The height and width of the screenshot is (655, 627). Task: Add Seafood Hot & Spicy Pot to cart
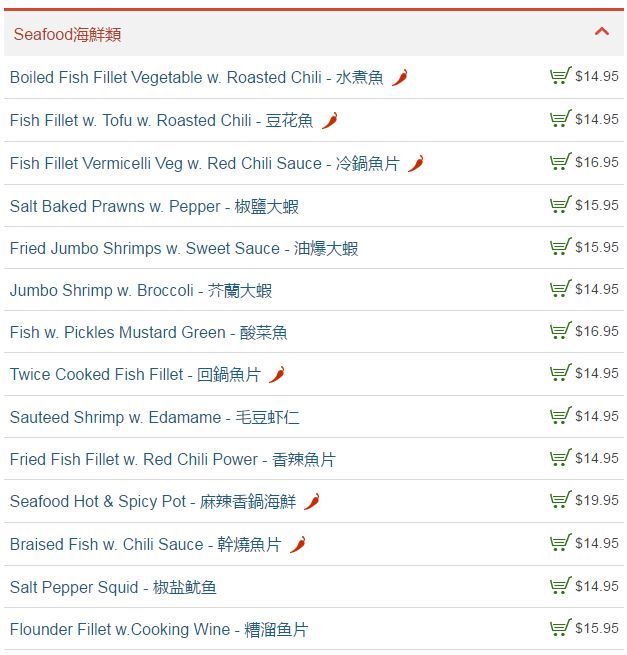click(560, 500)
